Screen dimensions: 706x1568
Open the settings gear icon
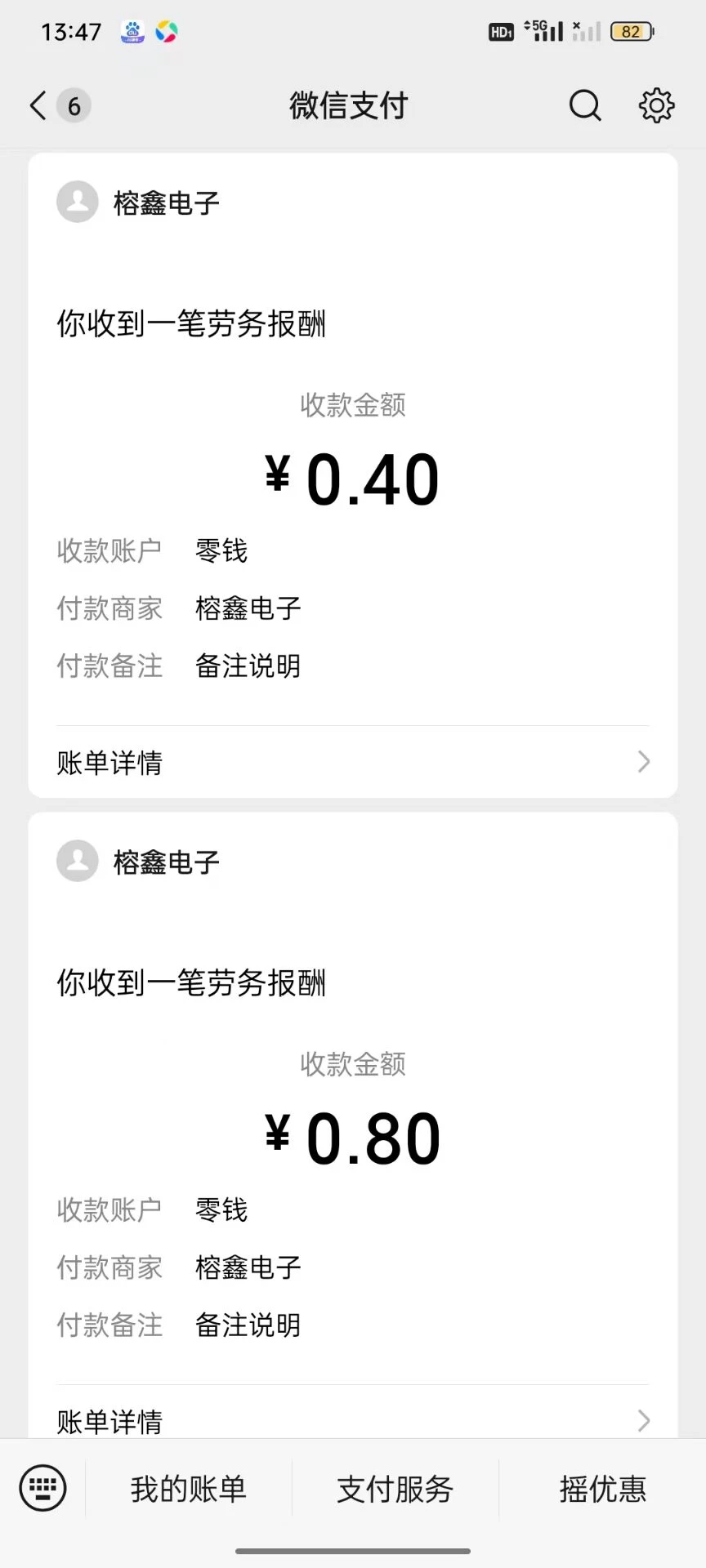(656, 105)
